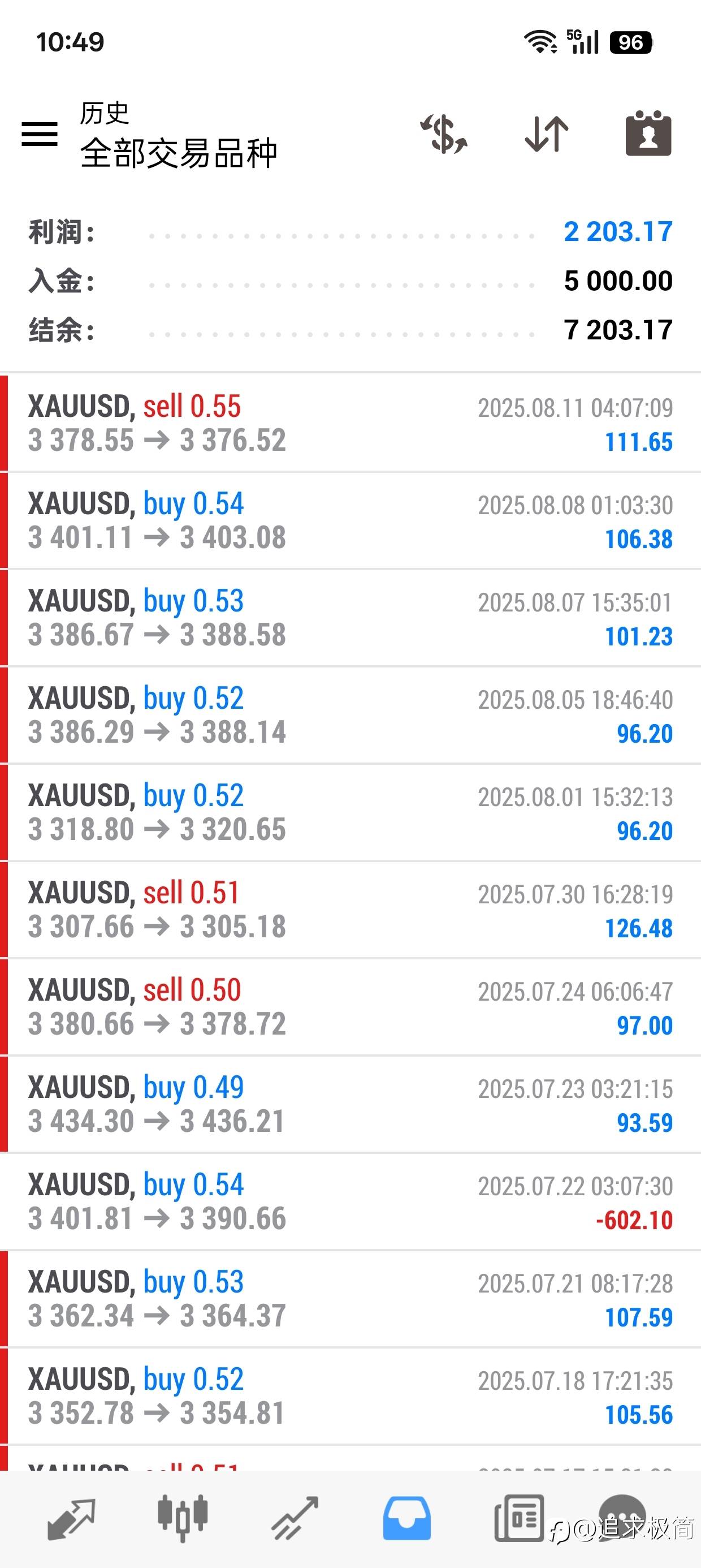Open the sell 0.55 trade from 2025.08.11
The height and width of the screenshot is (1568, 701).
(x=350, y=423)
